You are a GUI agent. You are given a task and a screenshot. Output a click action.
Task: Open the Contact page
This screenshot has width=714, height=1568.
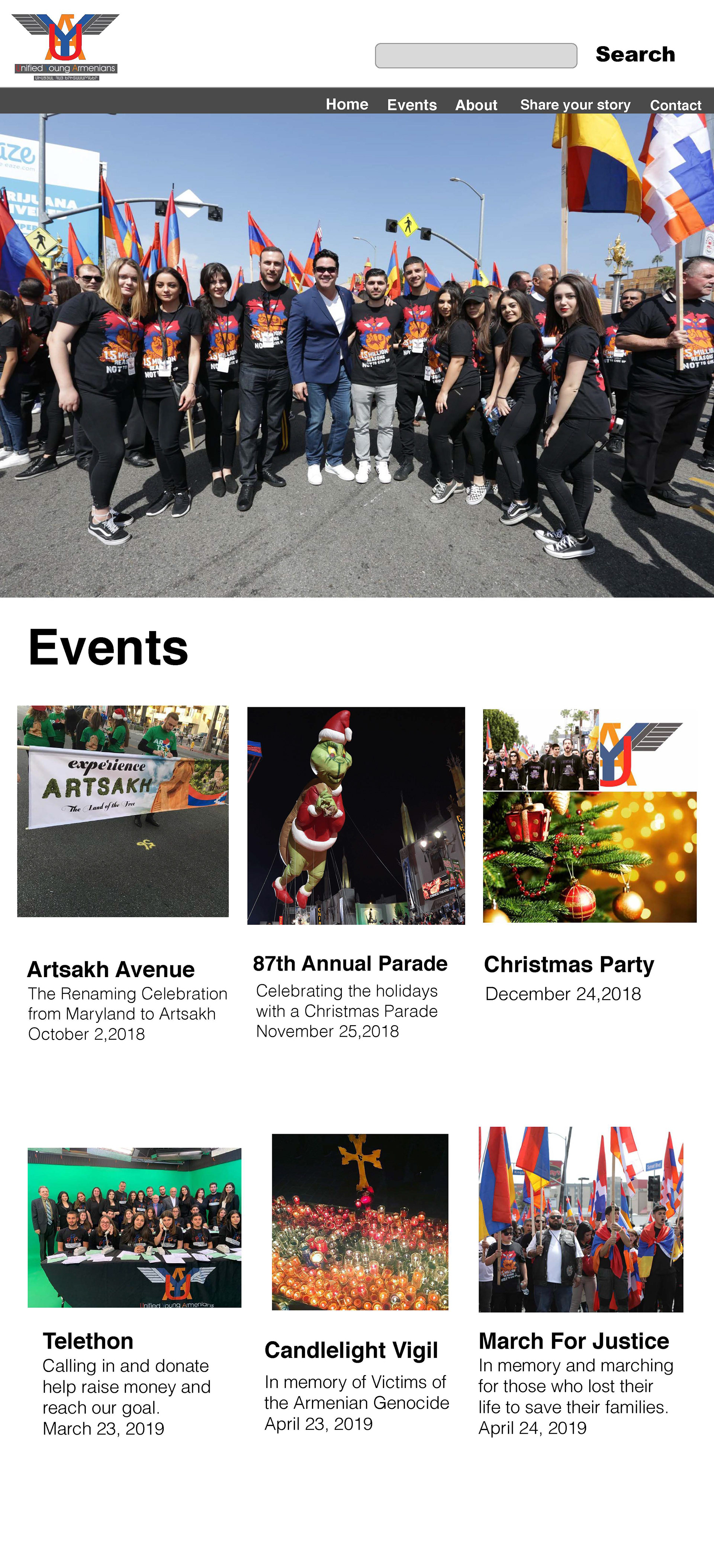point(675,105)
